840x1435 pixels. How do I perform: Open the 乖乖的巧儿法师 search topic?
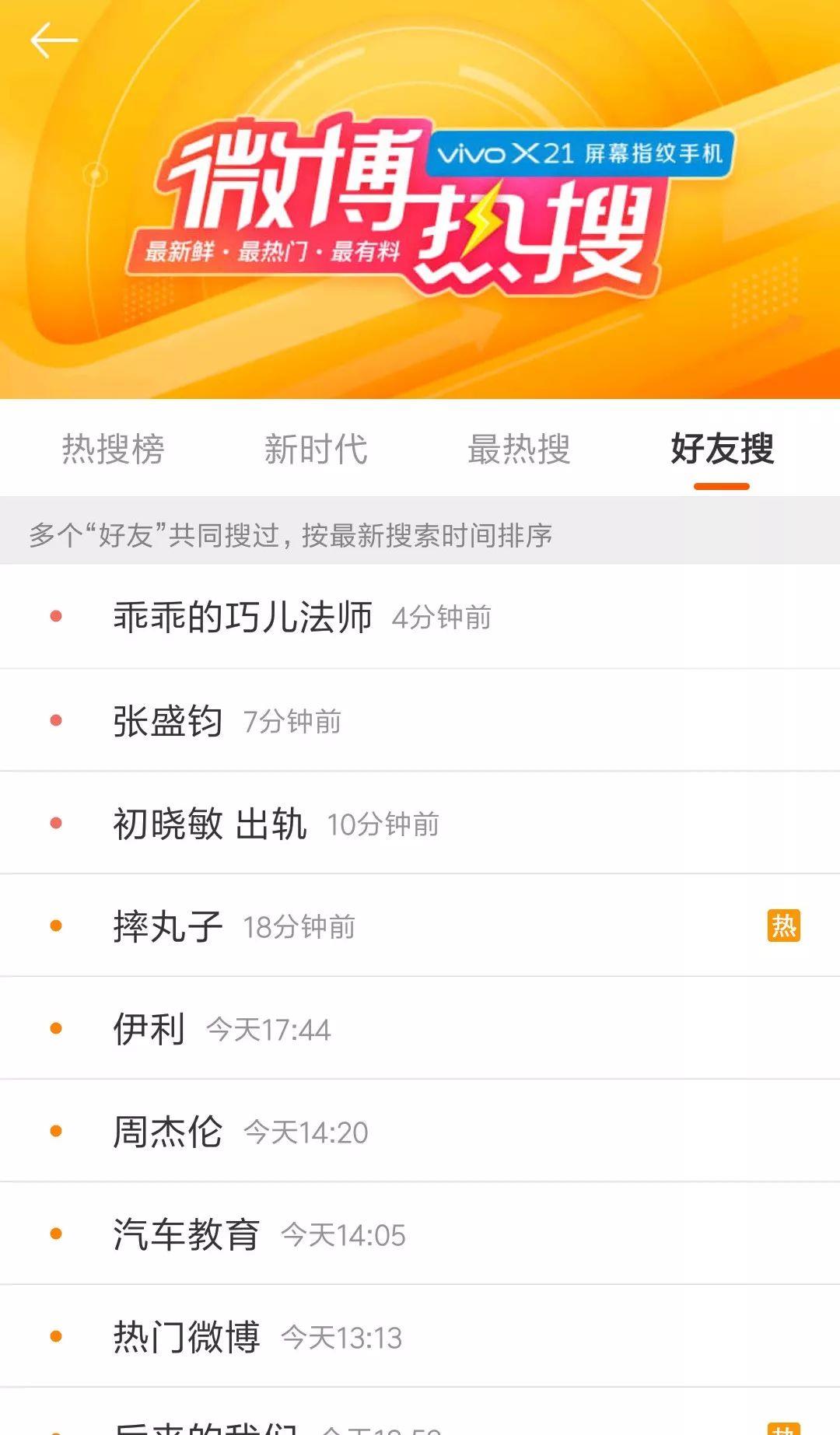point(243,617)
